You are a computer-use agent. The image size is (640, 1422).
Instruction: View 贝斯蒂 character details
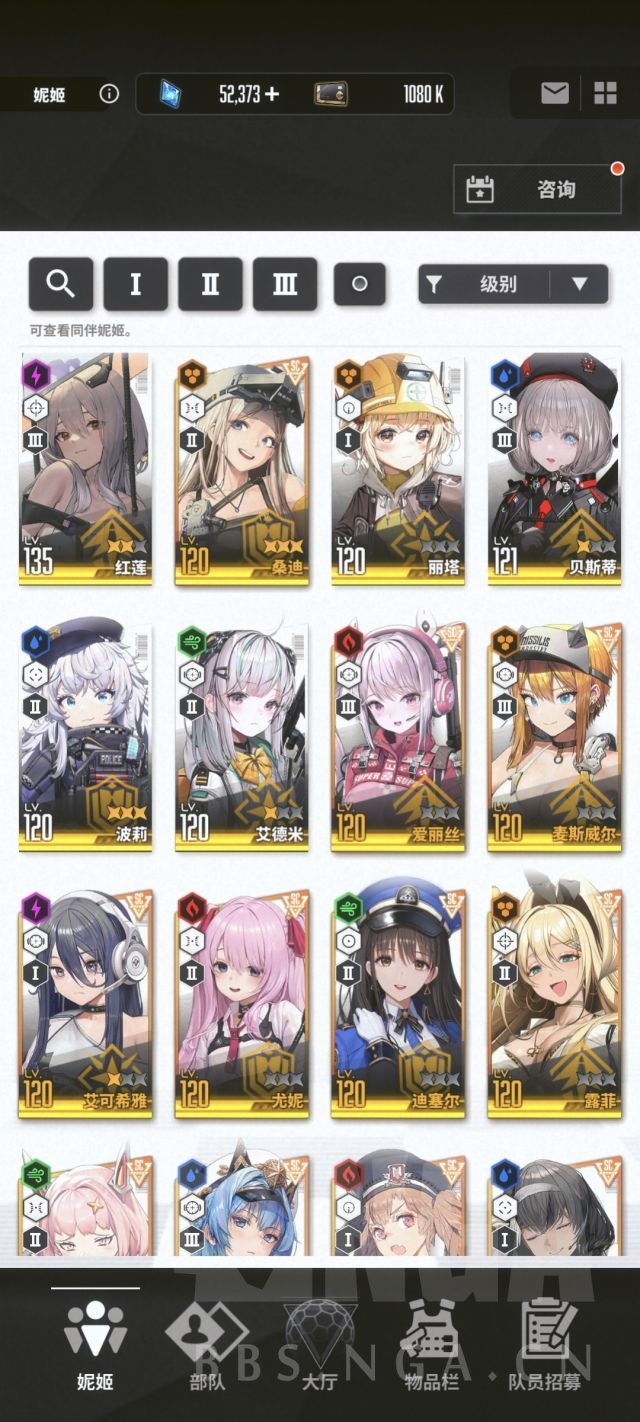click(x=554, y=470)
